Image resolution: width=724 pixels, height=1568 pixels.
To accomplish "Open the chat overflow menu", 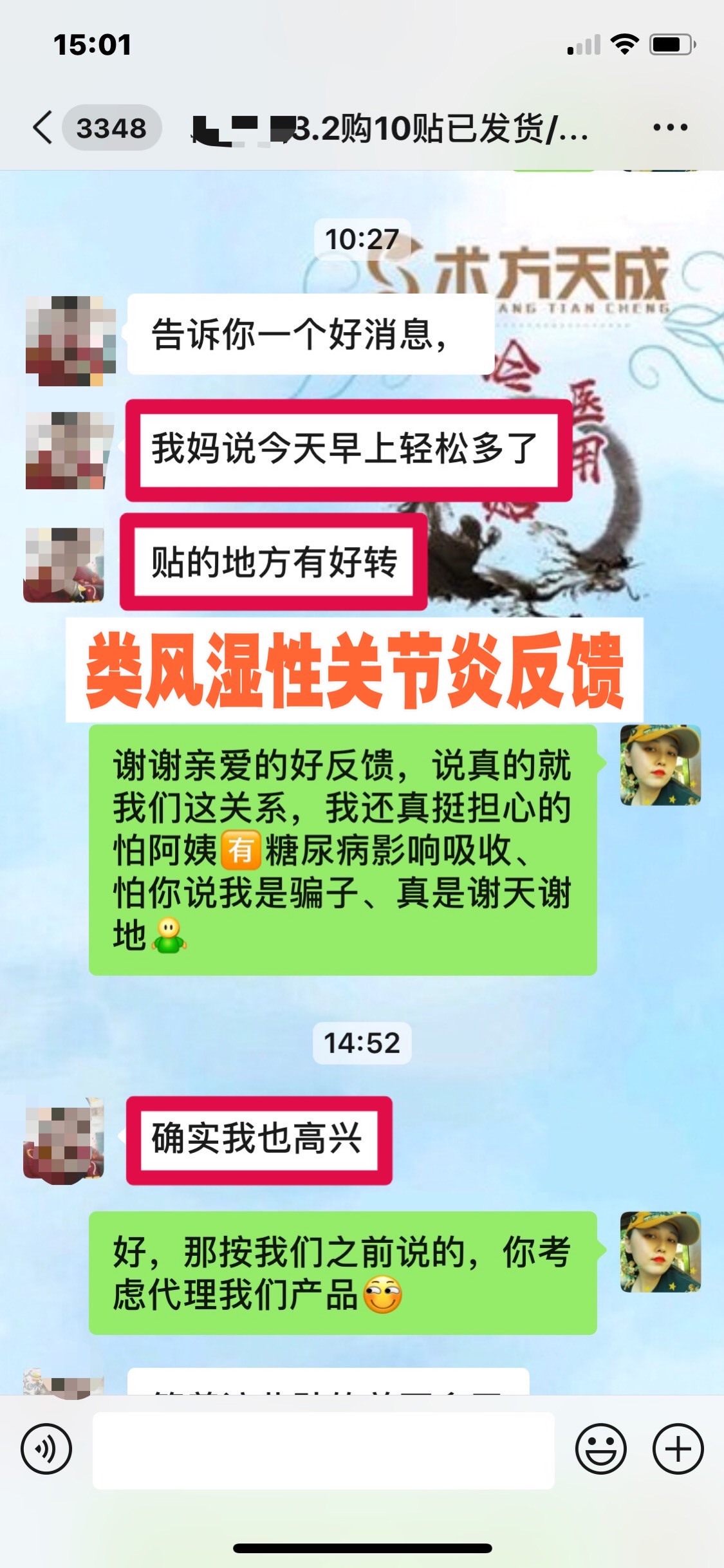I will click(x=670, y=127).
